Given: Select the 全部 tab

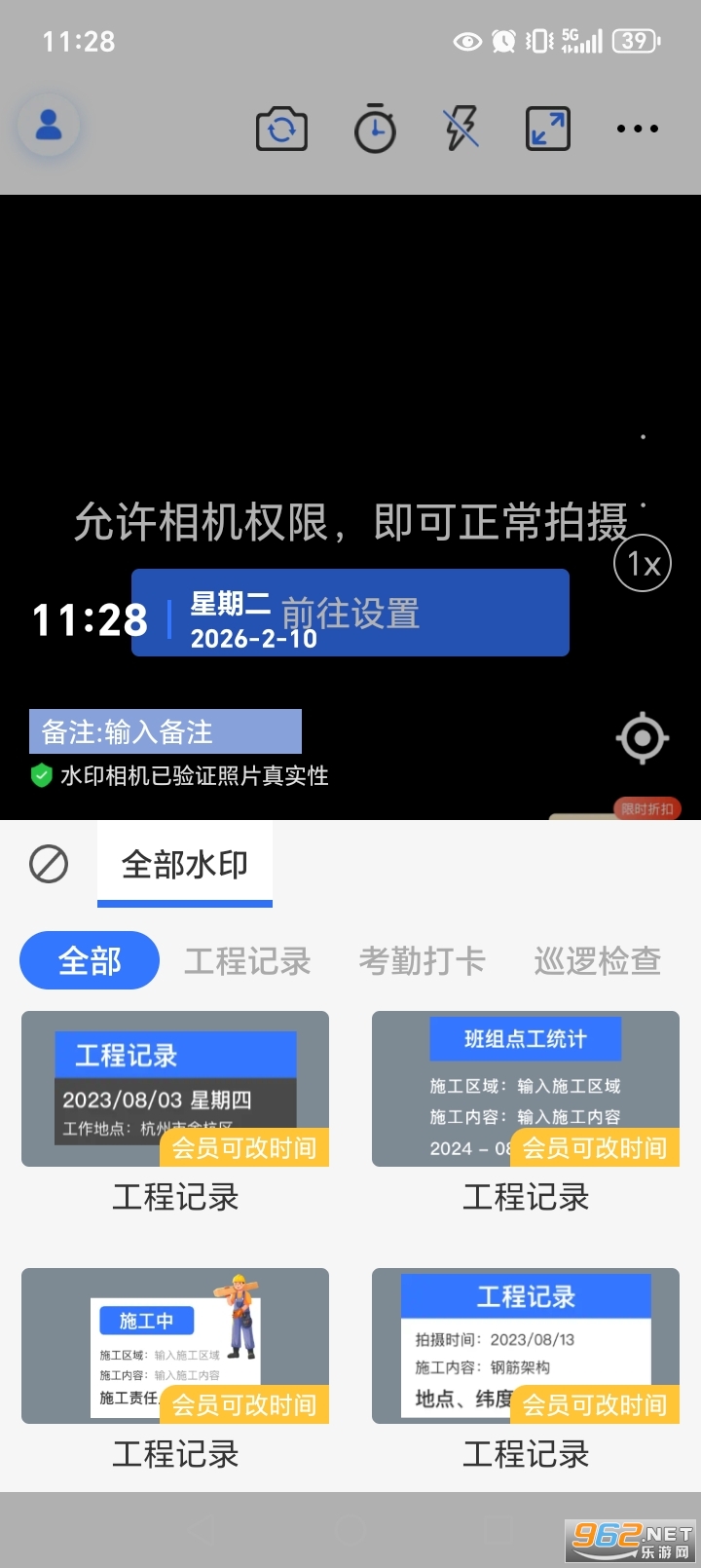Looking at the screenshot, I should 89,960.
